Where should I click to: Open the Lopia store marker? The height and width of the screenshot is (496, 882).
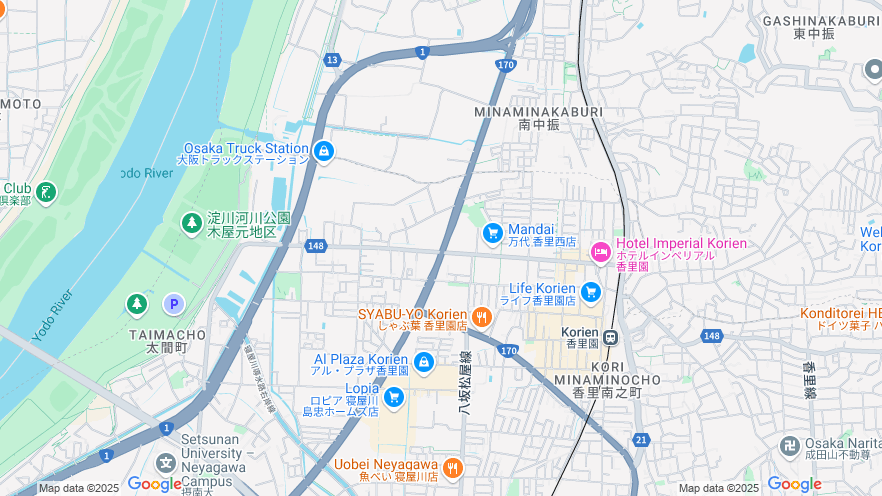click(393, 397)
